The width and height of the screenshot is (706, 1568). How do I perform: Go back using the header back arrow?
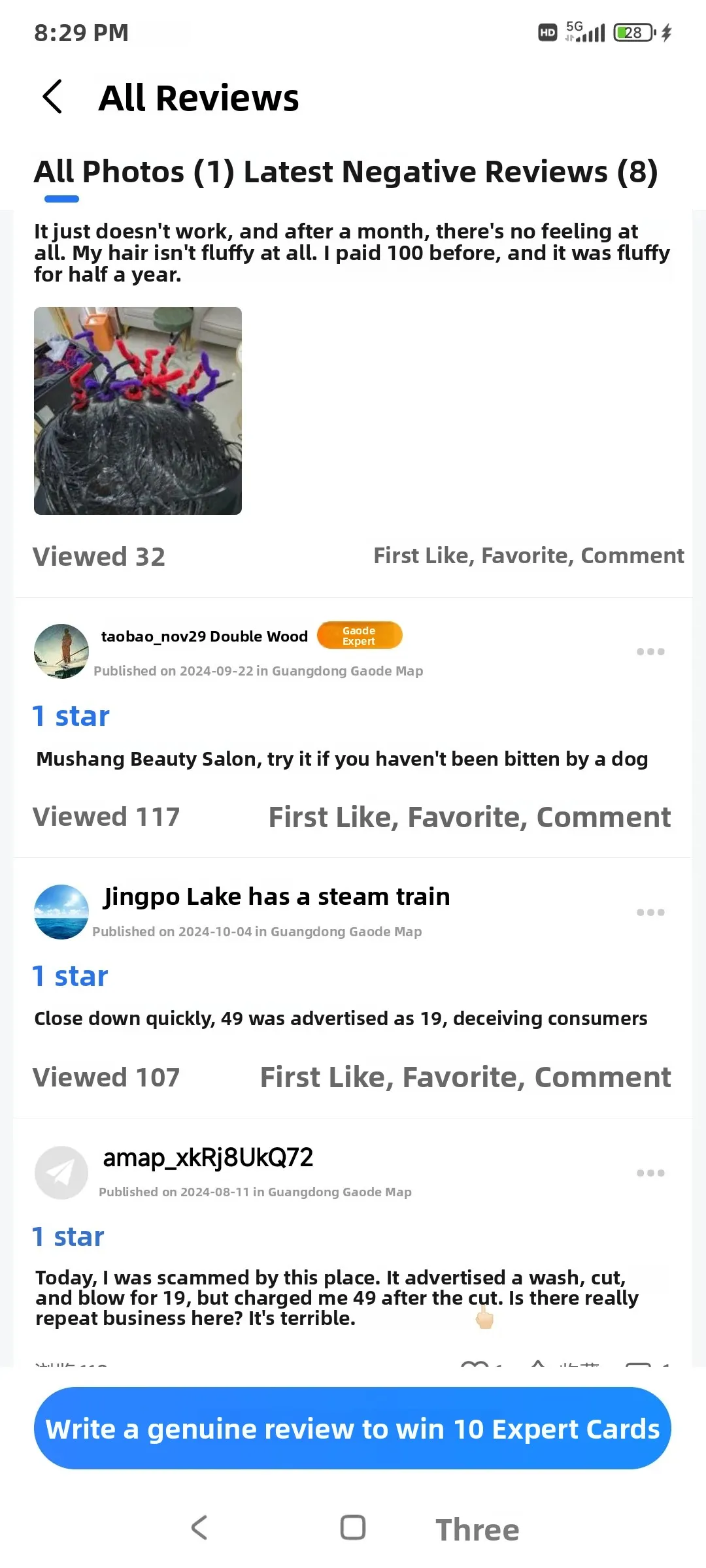(x=52, y=97)
